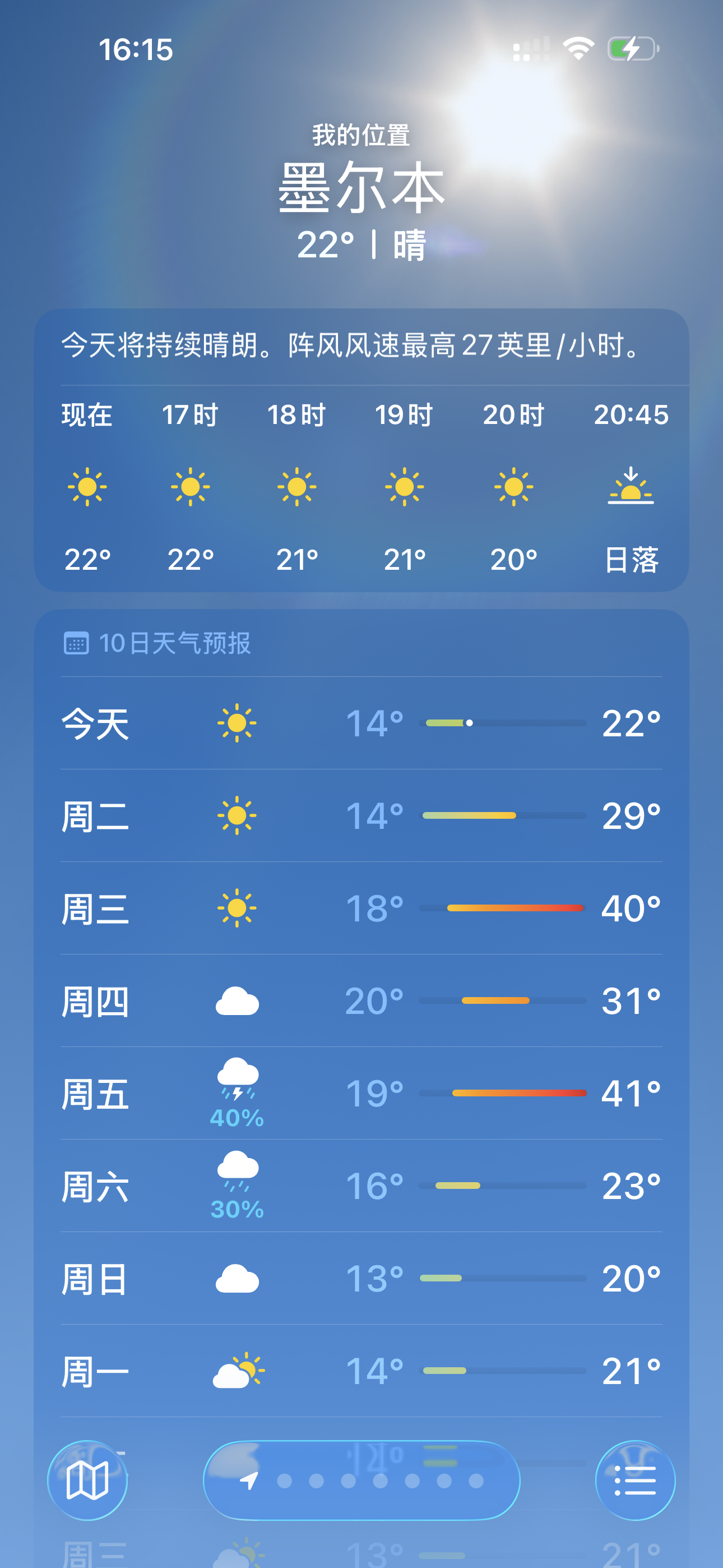View 周六 rain forecast

coord(361,1186)
